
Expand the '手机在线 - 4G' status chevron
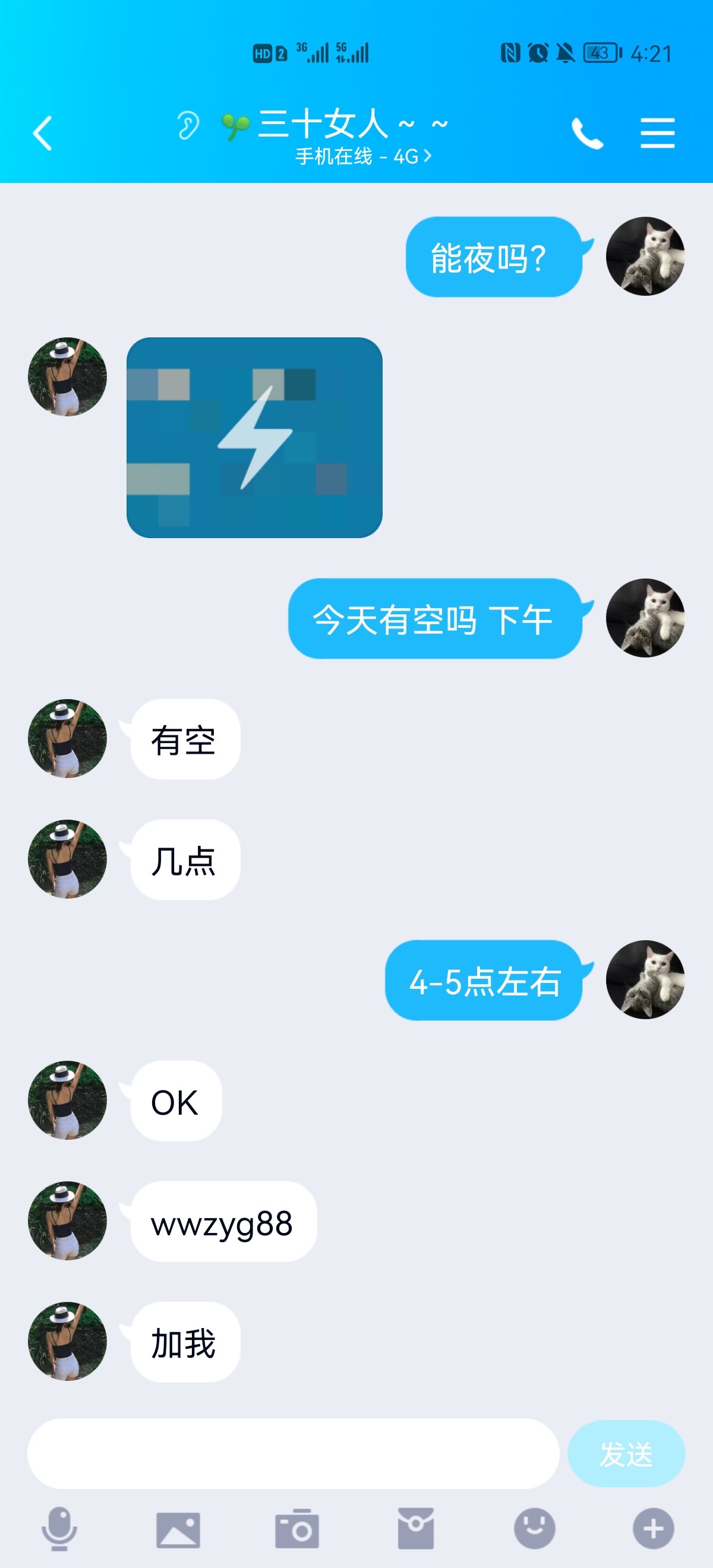pyautogui.click(x=427, y=156)
